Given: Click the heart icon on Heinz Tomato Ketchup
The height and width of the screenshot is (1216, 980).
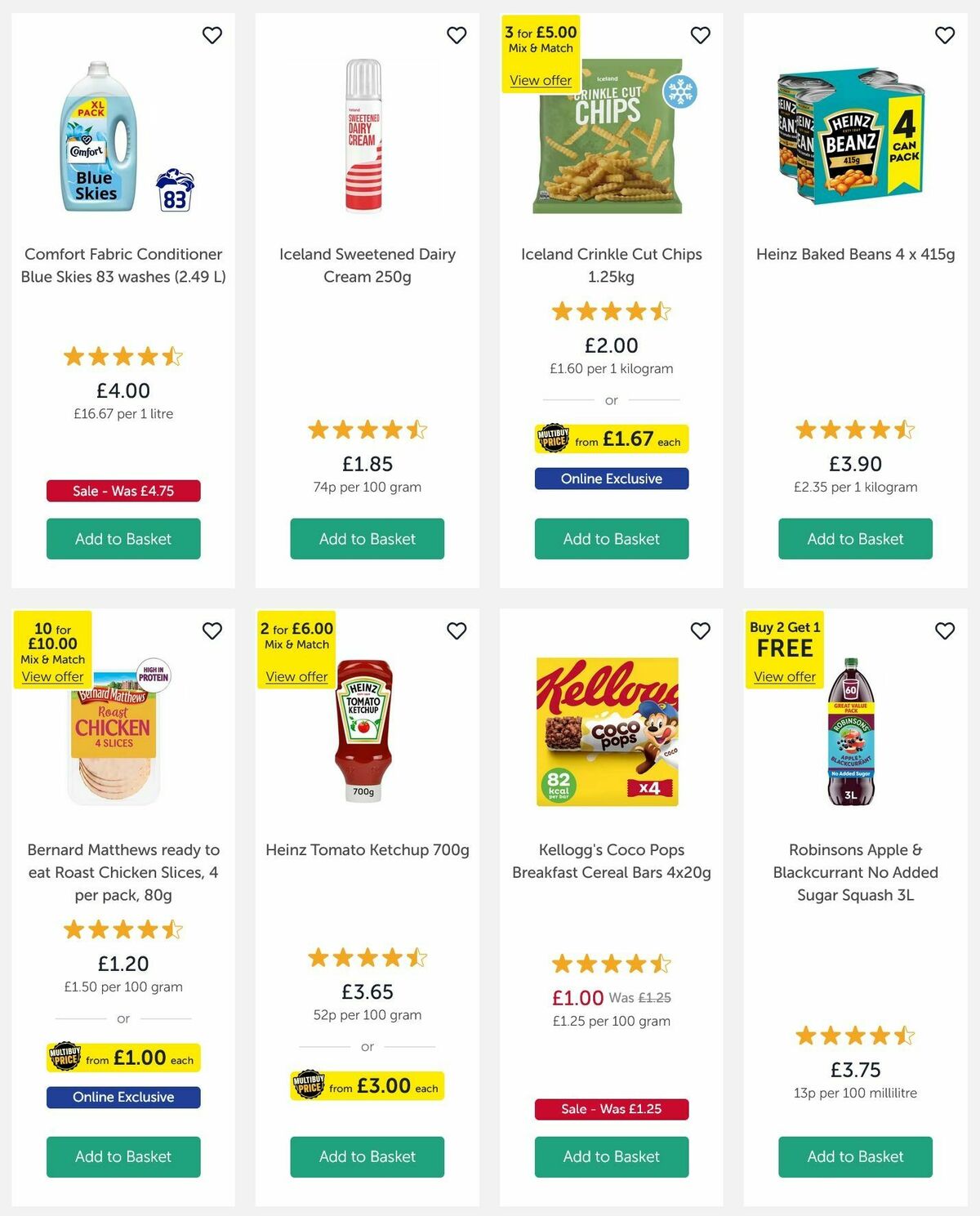Looking at the screenshot, I should coord(457,631).
